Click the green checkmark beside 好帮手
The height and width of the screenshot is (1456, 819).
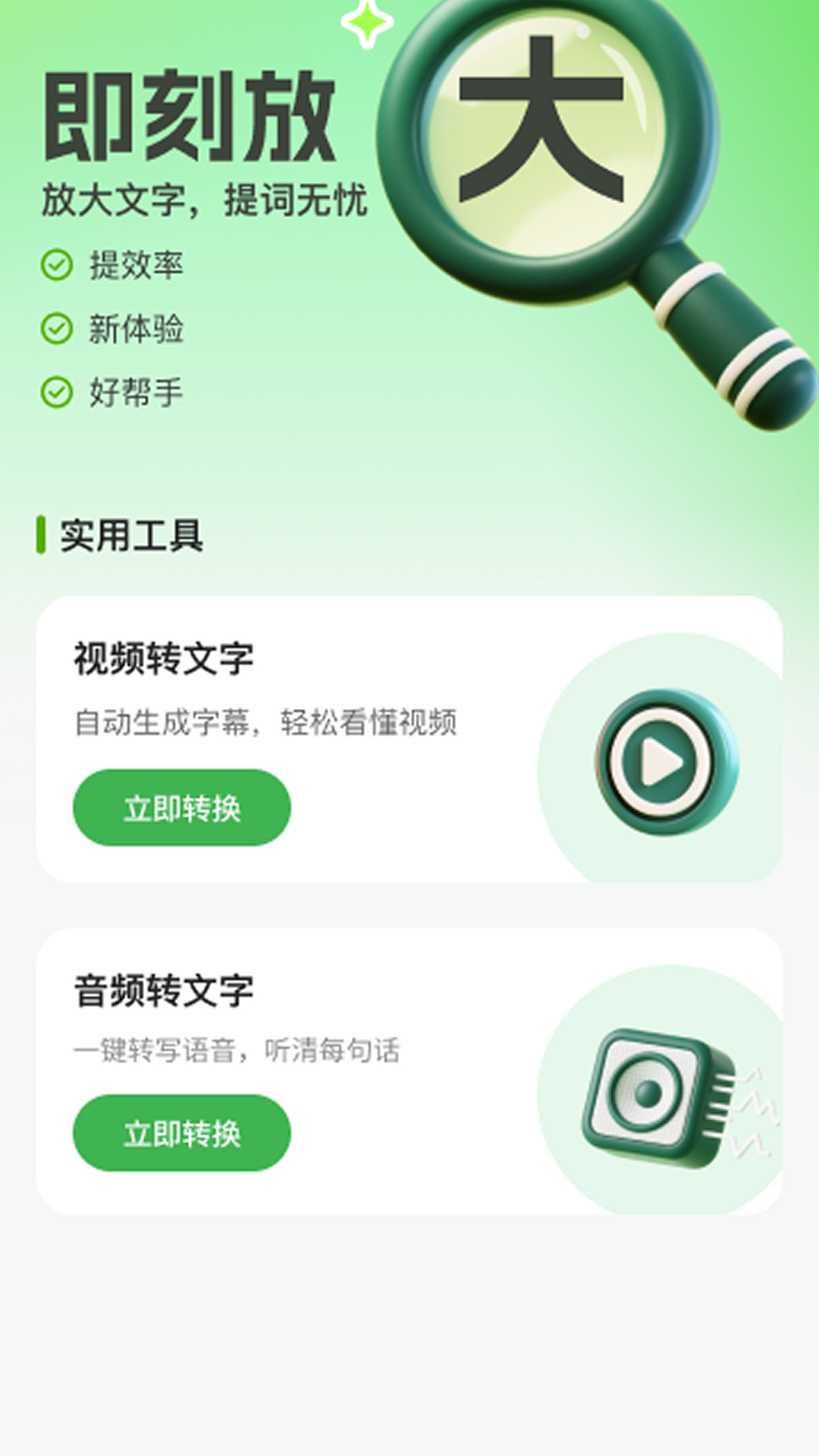pyautogui.click(x=55, y=393)
